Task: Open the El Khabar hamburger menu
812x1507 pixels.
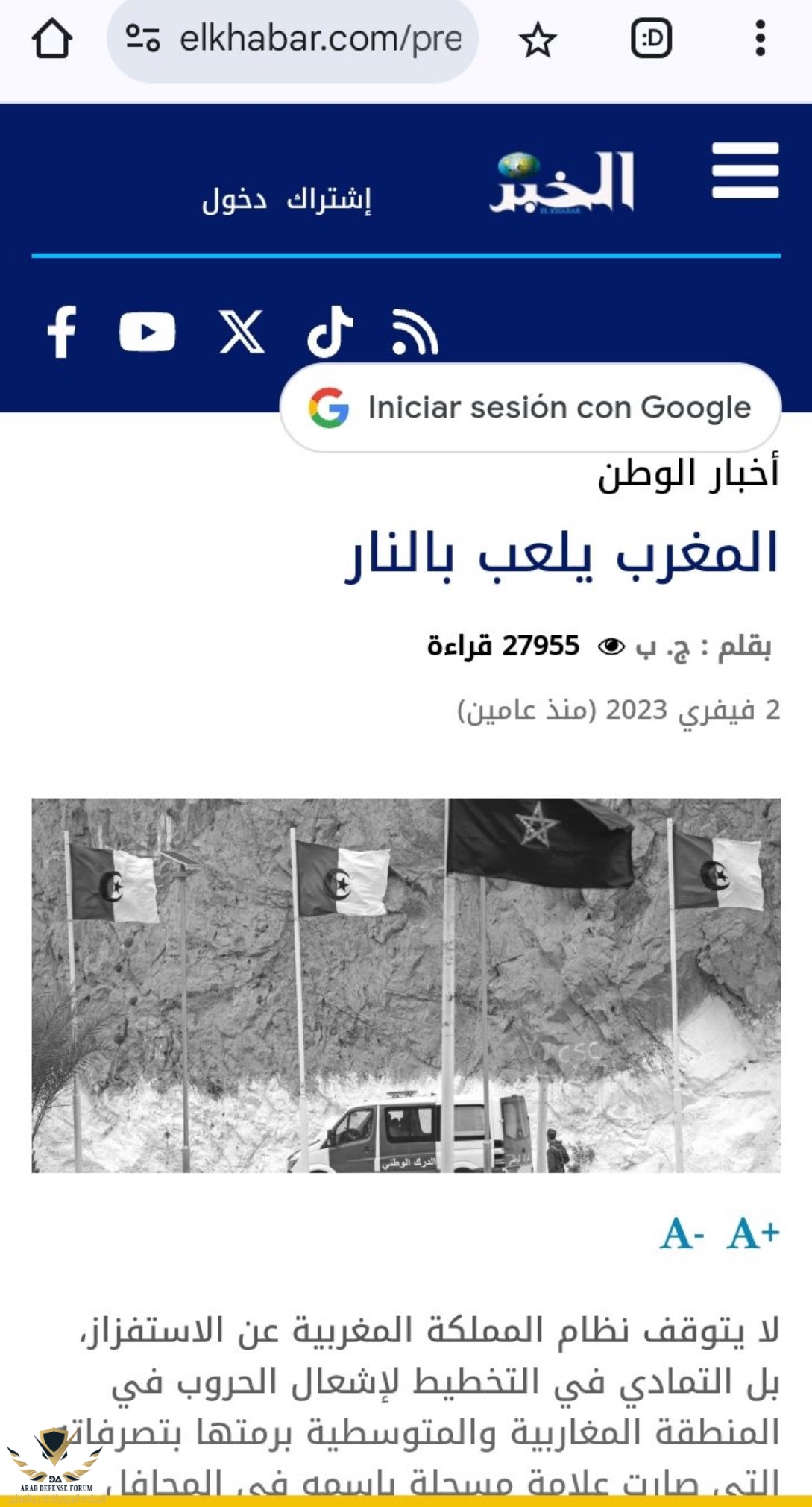Action: (x=745, y=171)
